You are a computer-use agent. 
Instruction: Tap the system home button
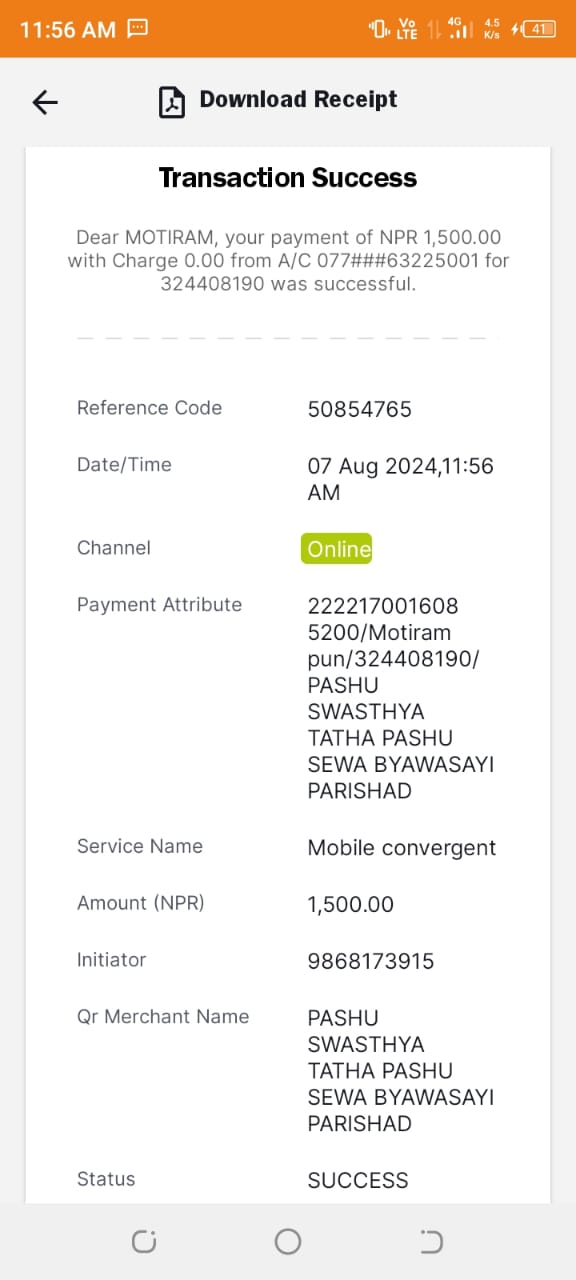[288, 1241]
